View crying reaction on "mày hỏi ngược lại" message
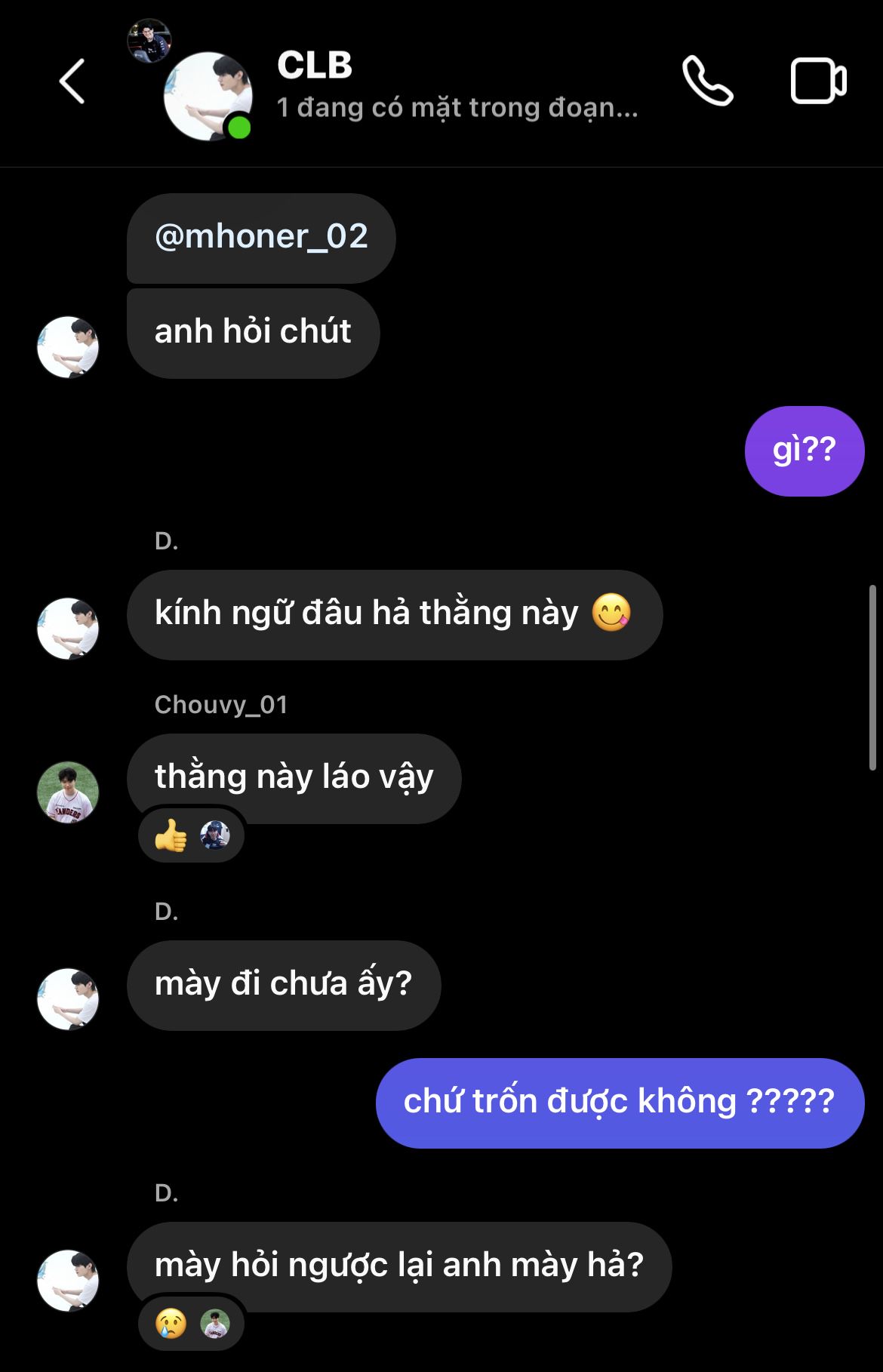Screen dimensions: 883x1372 (x=190, y=1324)
